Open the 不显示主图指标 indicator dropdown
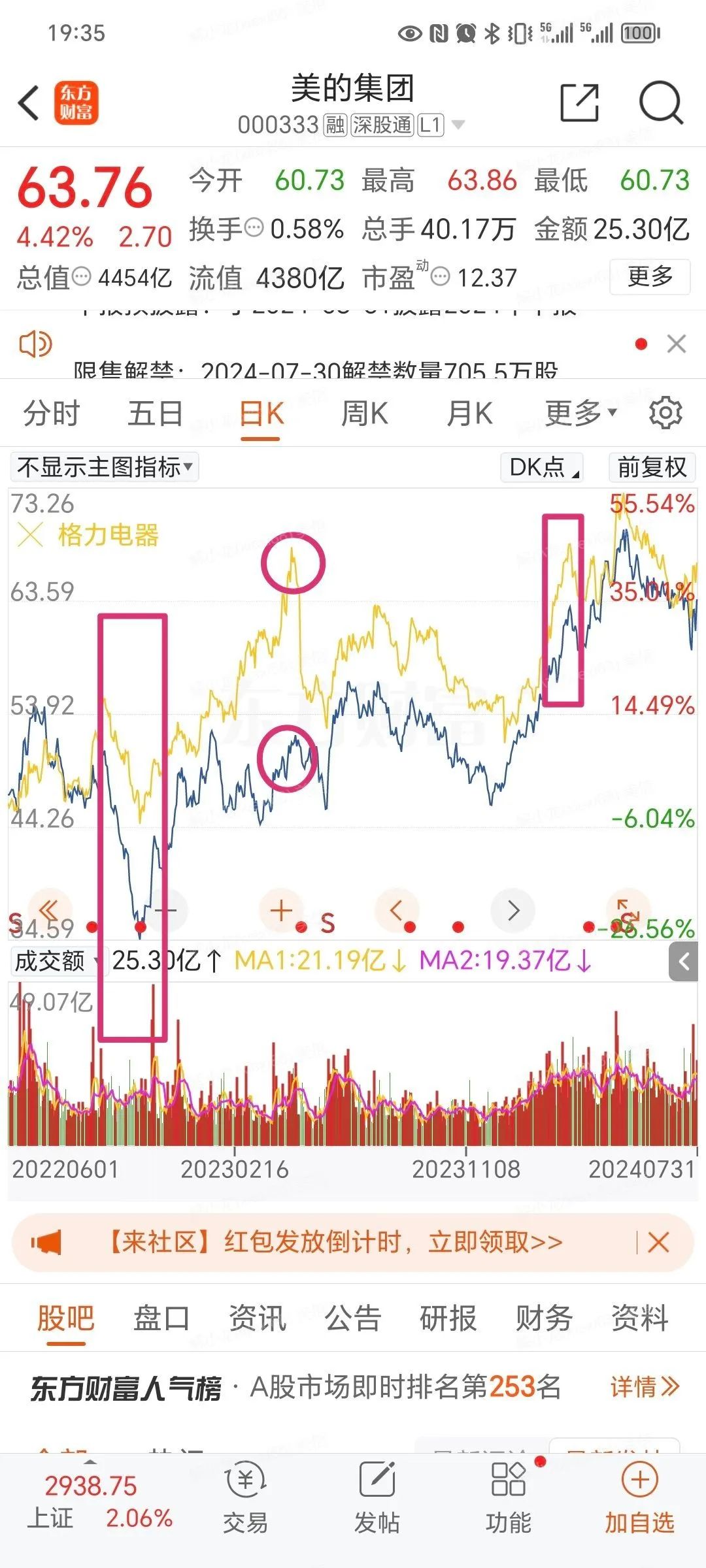Image resolution: width=706 pixels, height=1568 pixels. tap(105, 467)
